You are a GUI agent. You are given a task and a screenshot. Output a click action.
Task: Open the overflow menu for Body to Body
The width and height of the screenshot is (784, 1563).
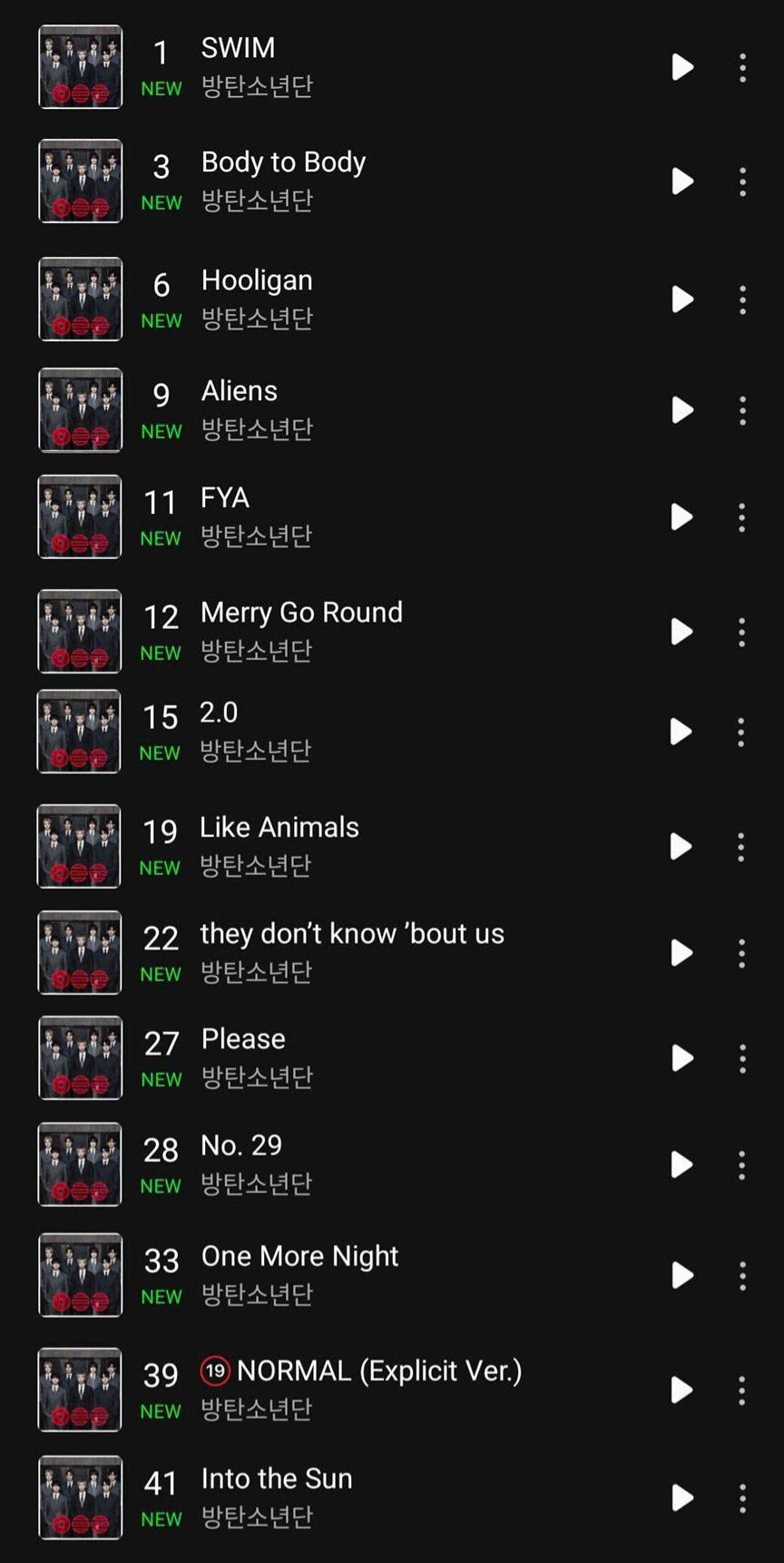coord(742,182)
